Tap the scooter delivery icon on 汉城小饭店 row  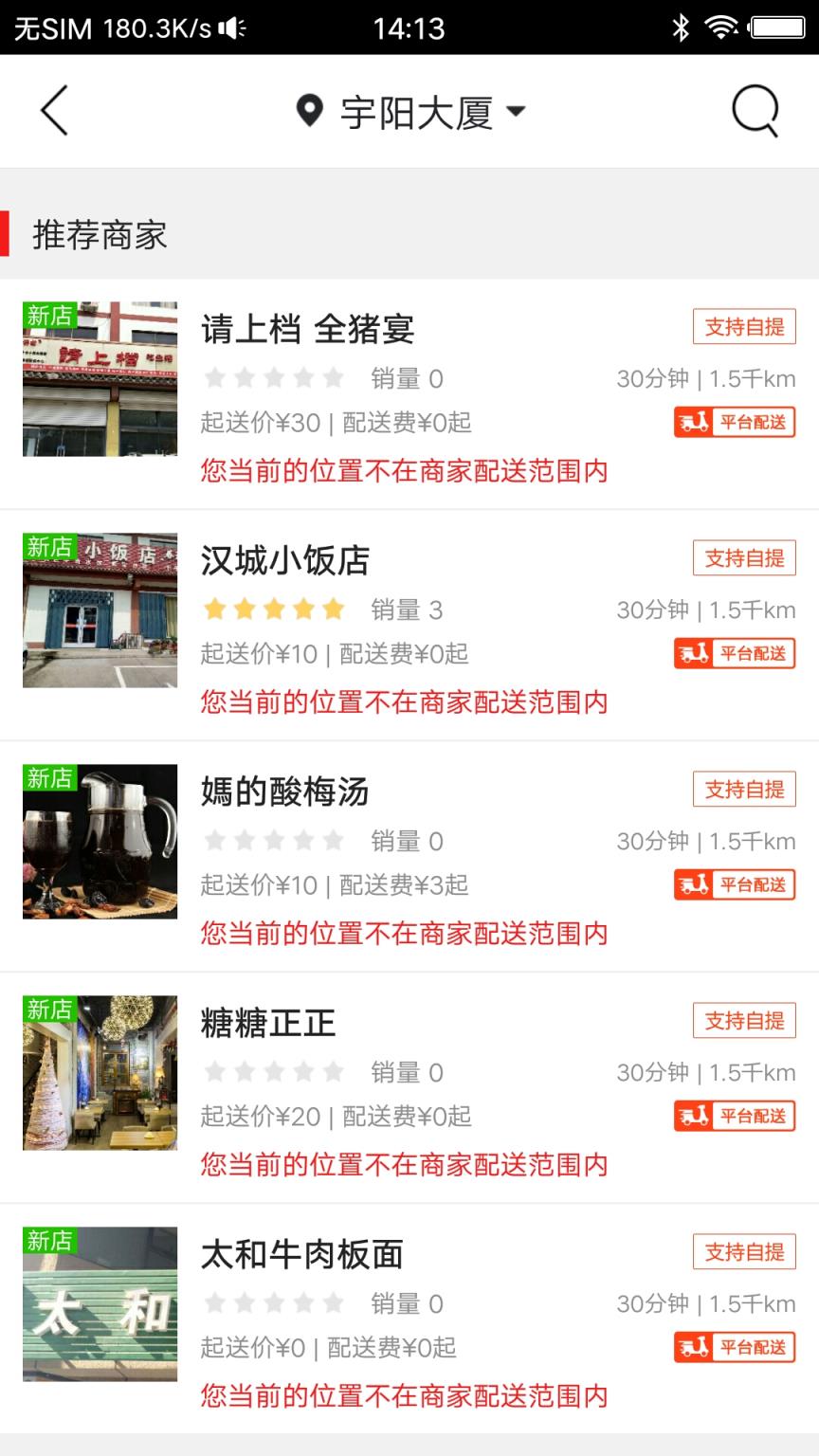click(x=693, y=654)
